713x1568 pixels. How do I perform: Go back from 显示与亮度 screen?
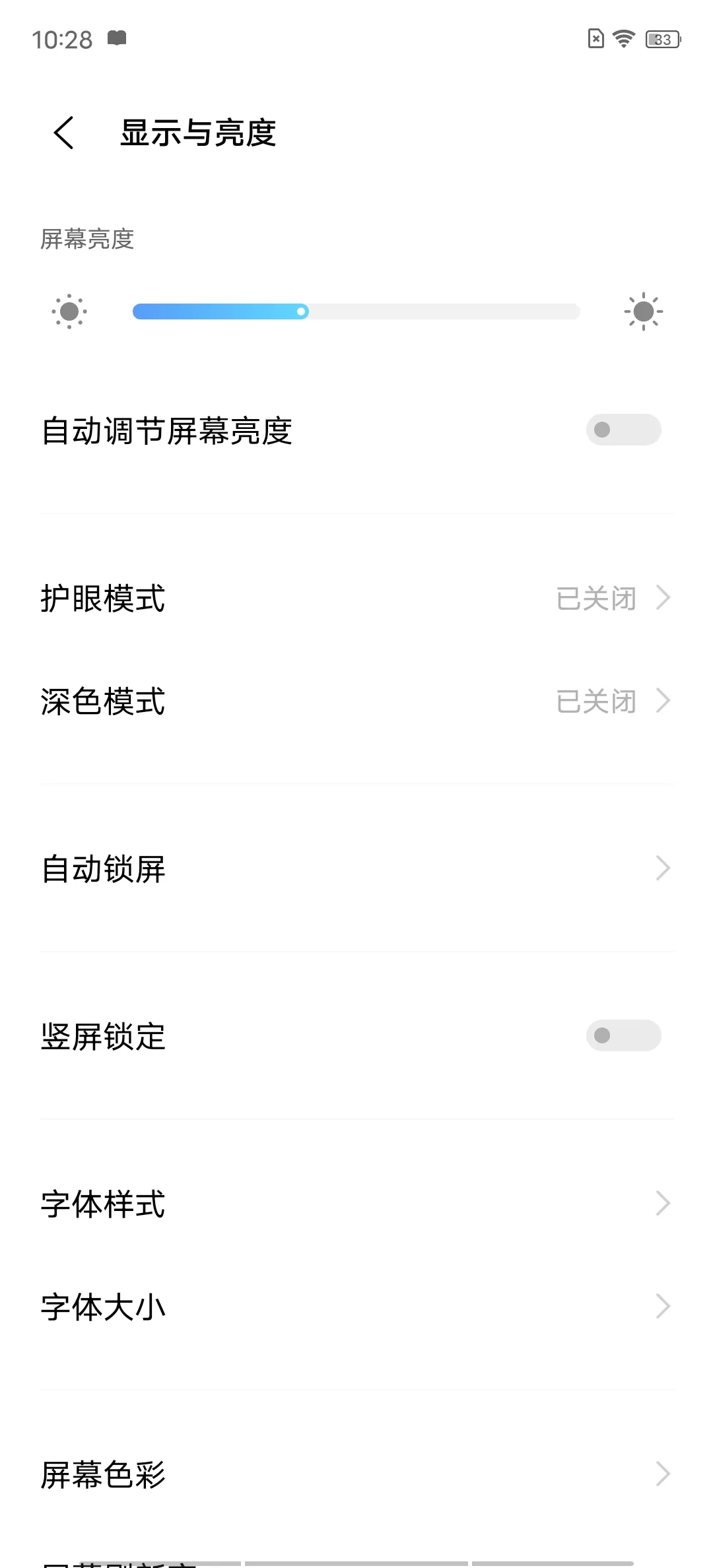64,133
